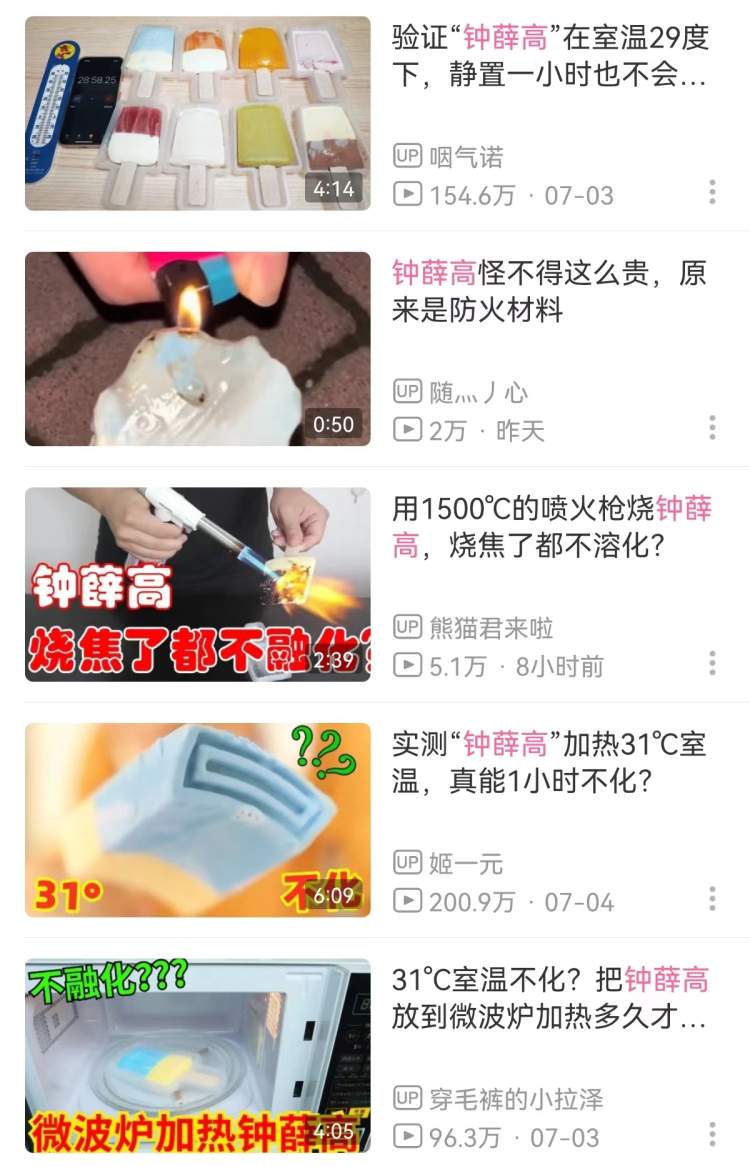Play the 0:50 lighter burning video
This screenshot has width=750, height=1166.
tap(198, 349)
